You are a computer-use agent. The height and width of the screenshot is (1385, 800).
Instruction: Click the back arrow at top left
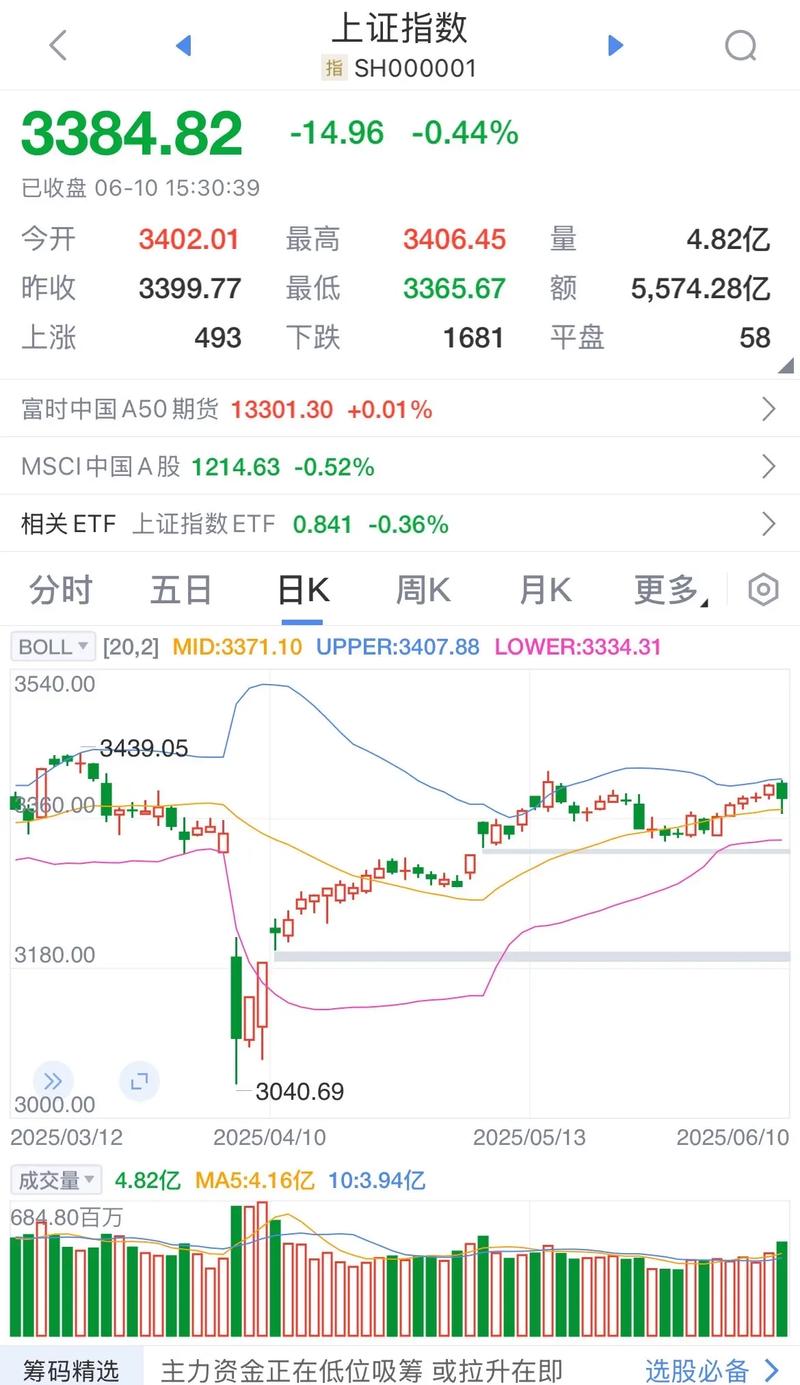[x=57, y=45]
